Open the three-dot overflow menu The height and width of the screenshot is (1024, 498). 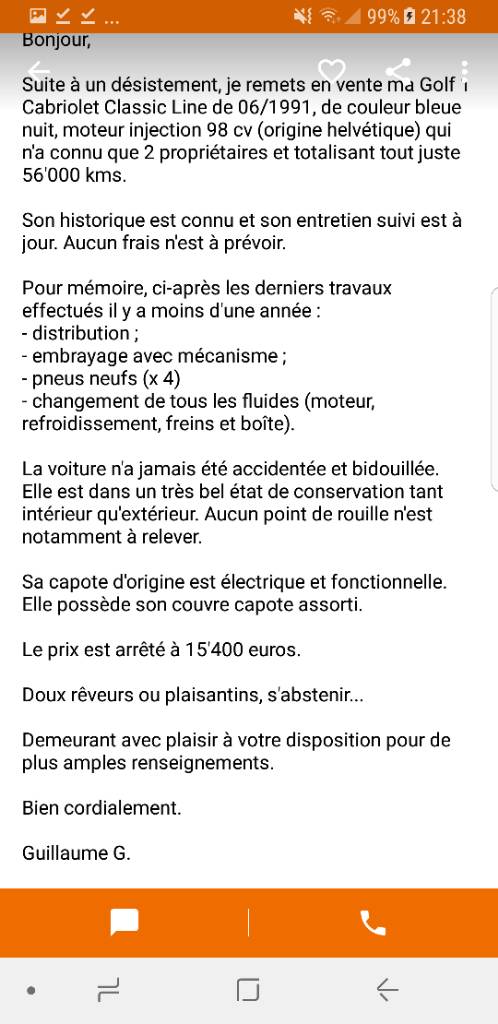465,71
